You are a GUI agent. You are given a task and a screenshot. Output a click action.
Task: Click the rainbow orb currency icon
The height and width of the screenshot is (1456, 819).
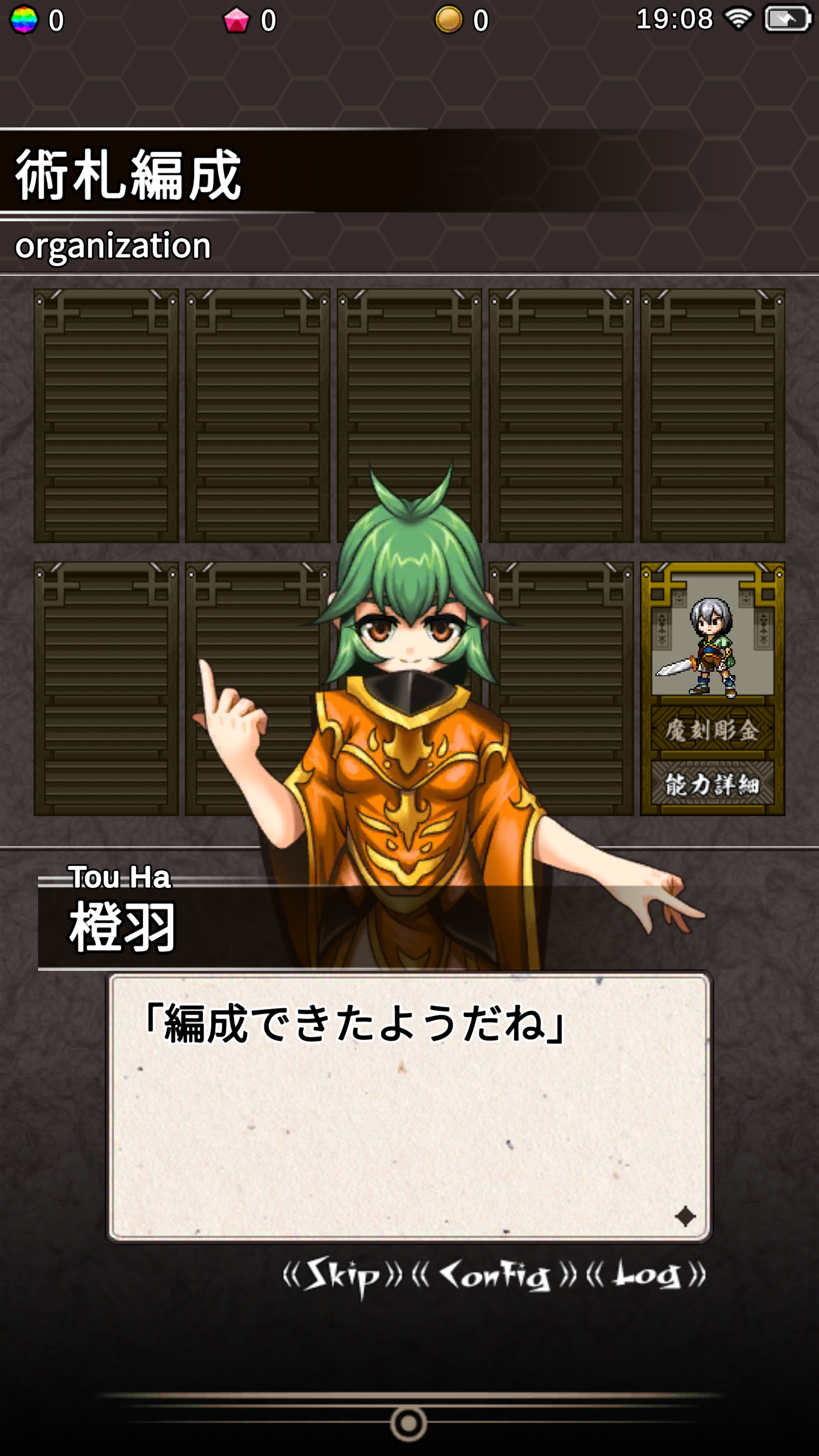point(24,20)
